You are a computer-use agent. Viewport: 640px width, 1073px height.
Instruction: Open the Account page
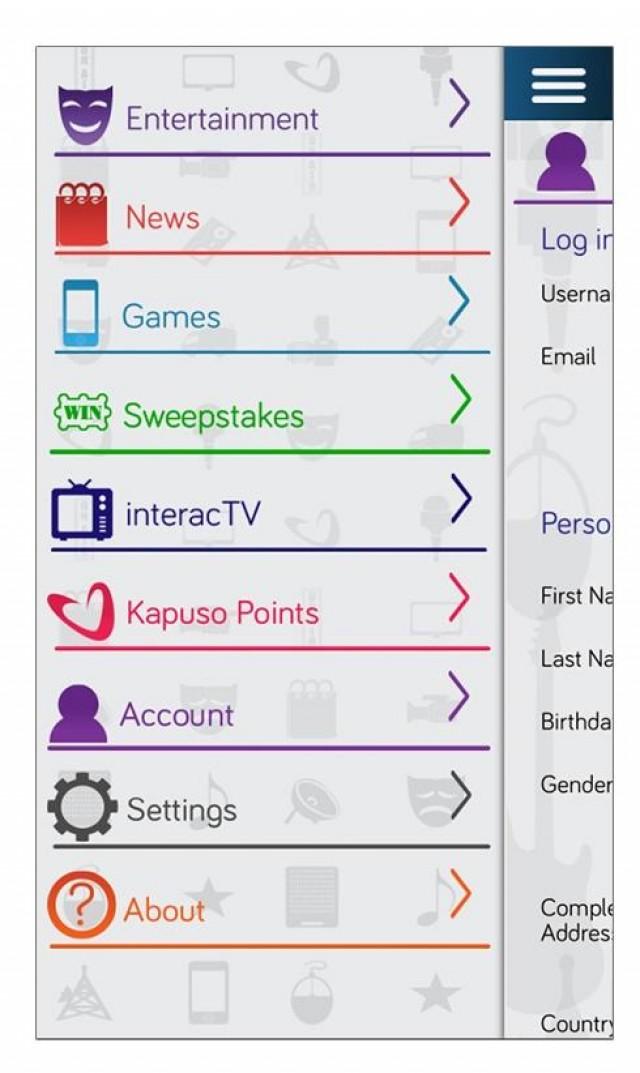coord(177,714)
